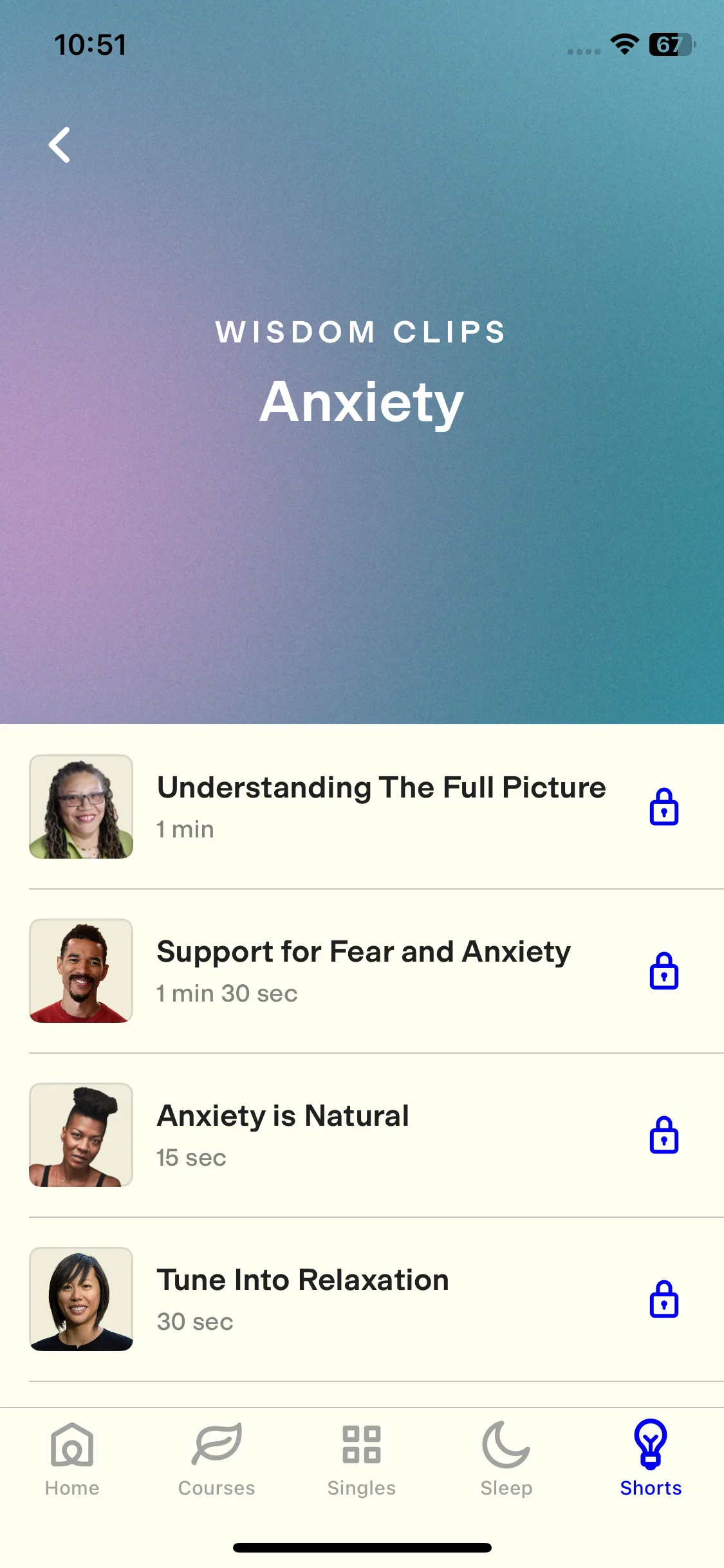Image resolution: width=724 pixels, height=1568 pixels.
Task: Open the Courses tab
Action: click(217, 1460)
